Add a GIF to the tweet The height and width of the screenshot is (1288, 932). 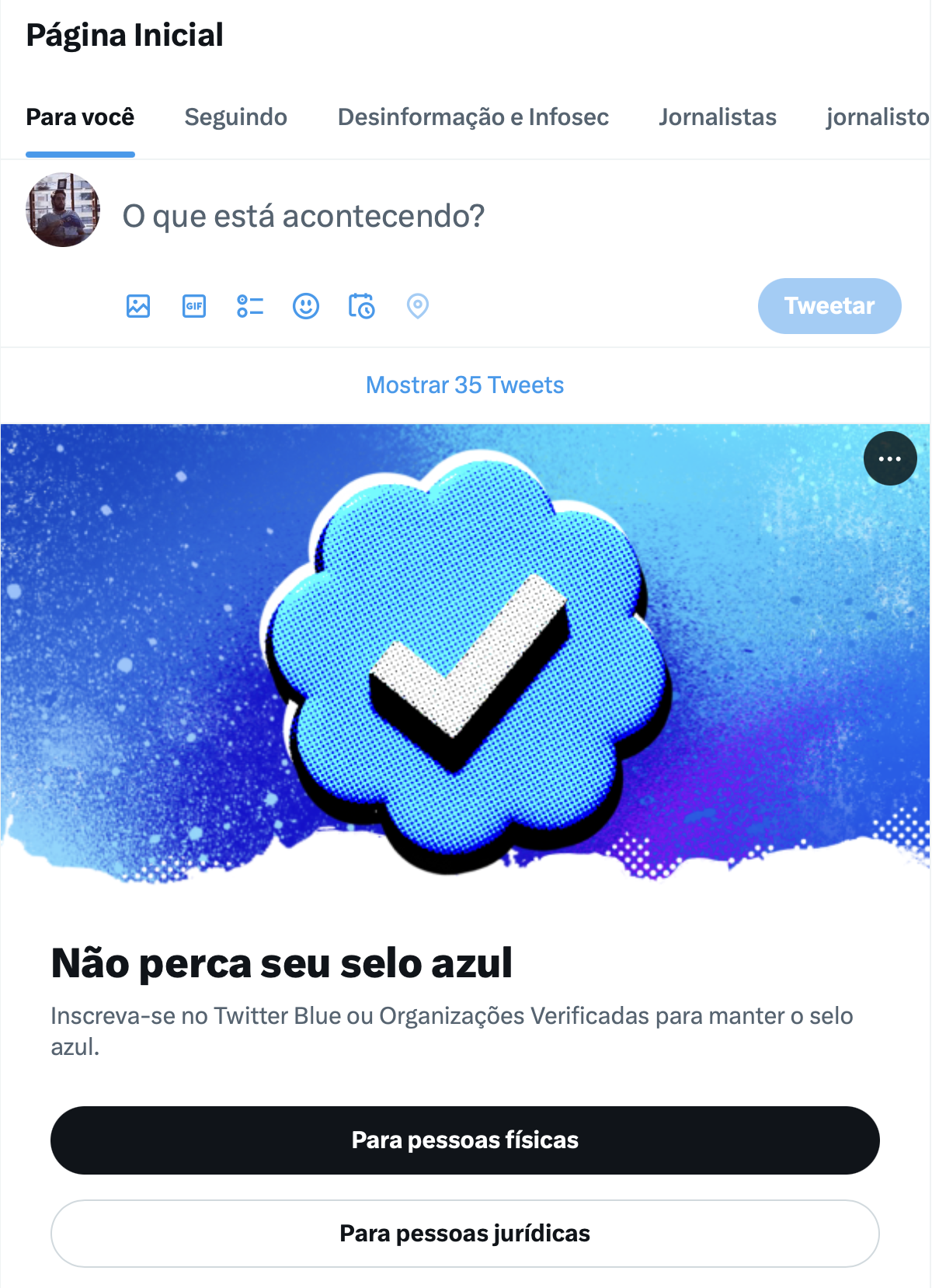tap(194, 306)
